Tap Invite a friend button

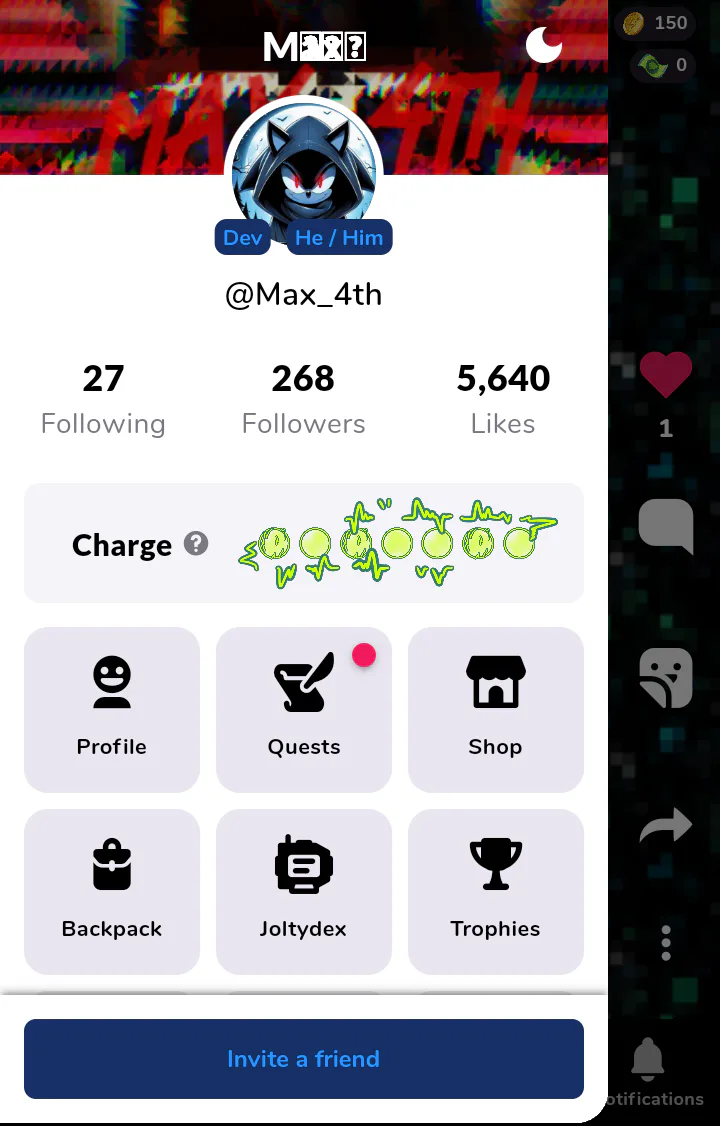click(304, 1058)
